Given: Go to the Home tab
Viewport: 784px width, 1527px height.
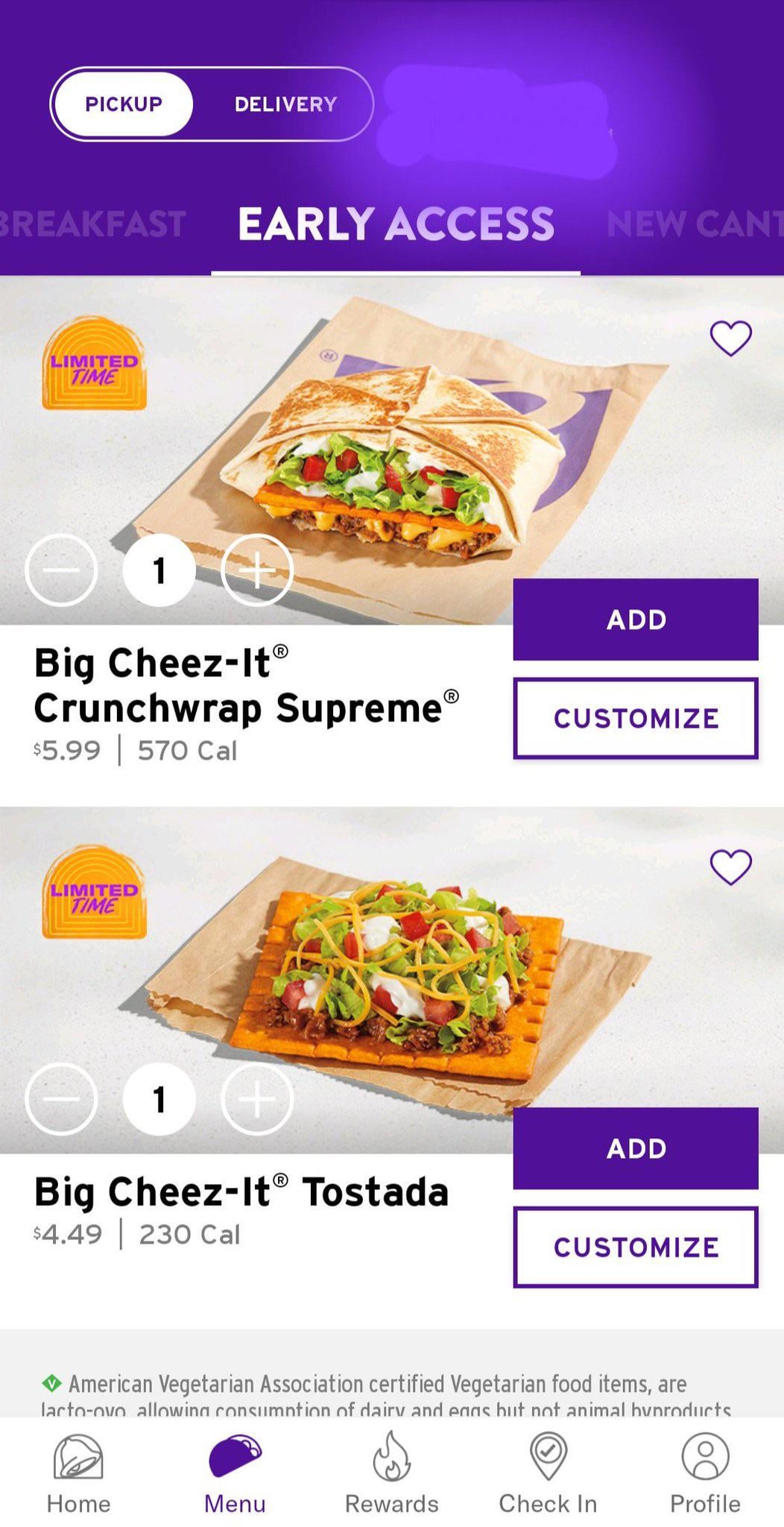Looking at the screenshot, I should click(x=78, y=1473).
